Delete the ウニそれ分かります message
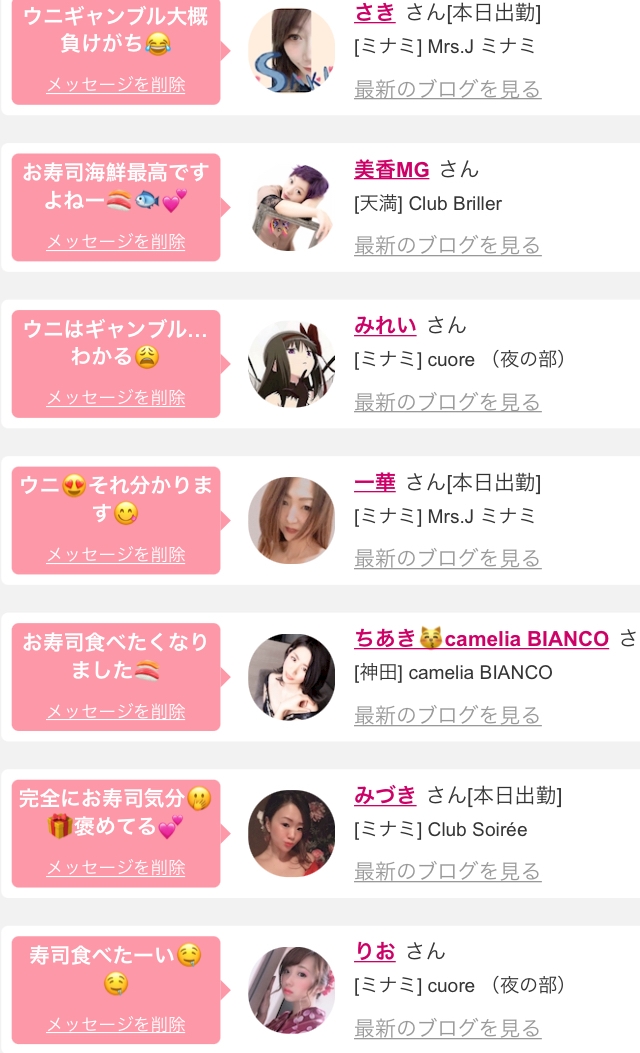This screenshot has height=1053, width=640. [x=116, y=554]
